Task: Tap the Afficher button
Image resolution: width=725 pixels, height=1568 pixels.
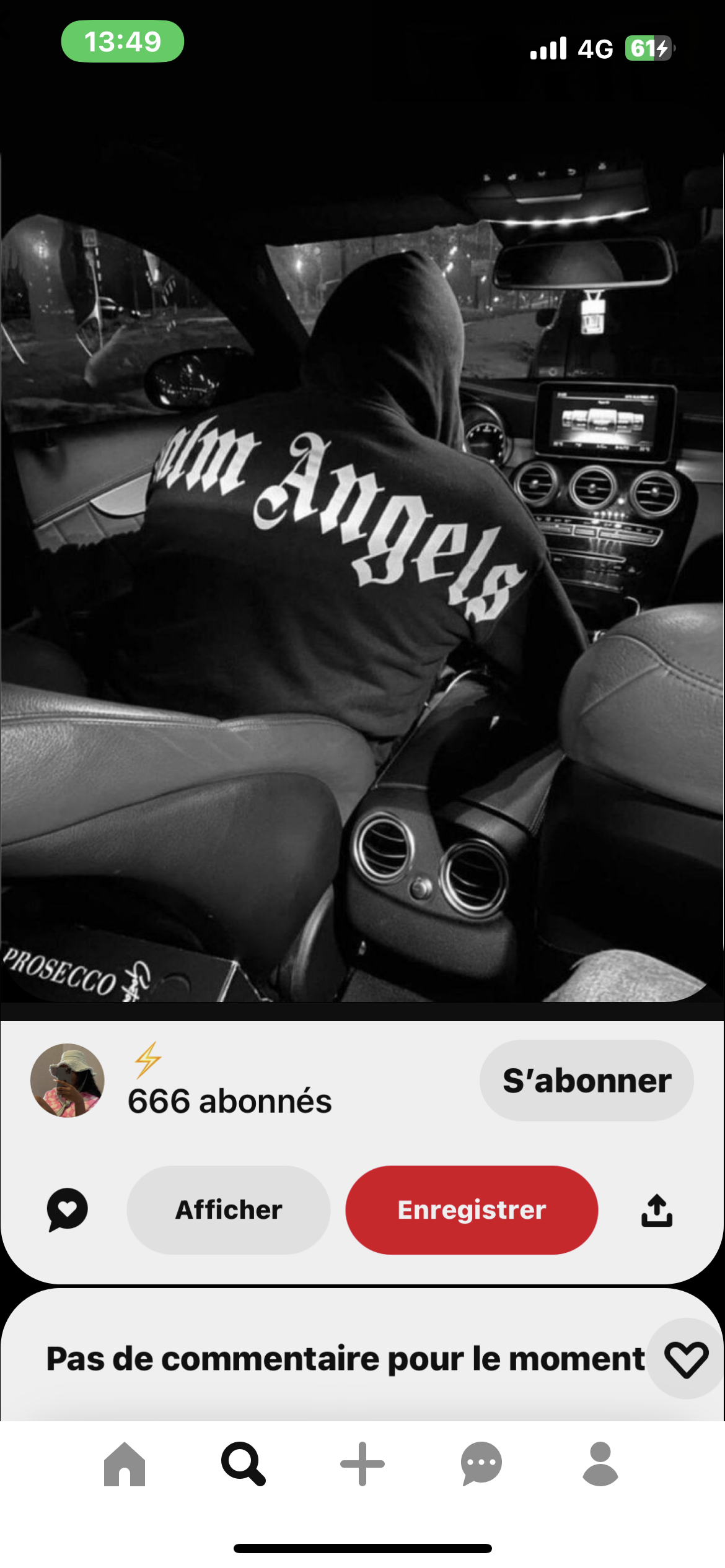Action: [x=228, y=1209]
